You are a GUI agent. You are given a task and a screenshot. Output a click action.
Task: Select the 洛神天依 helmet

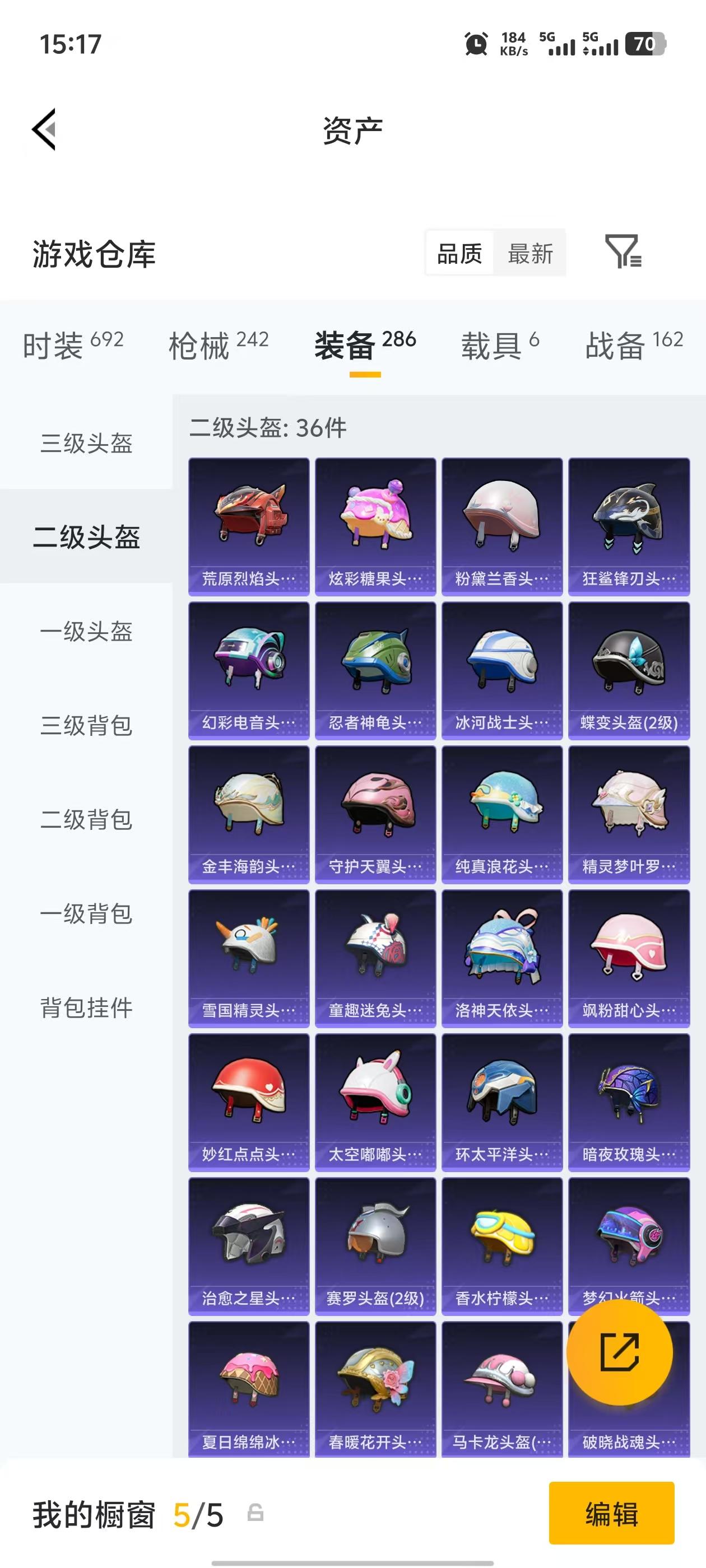click(502, 956)
